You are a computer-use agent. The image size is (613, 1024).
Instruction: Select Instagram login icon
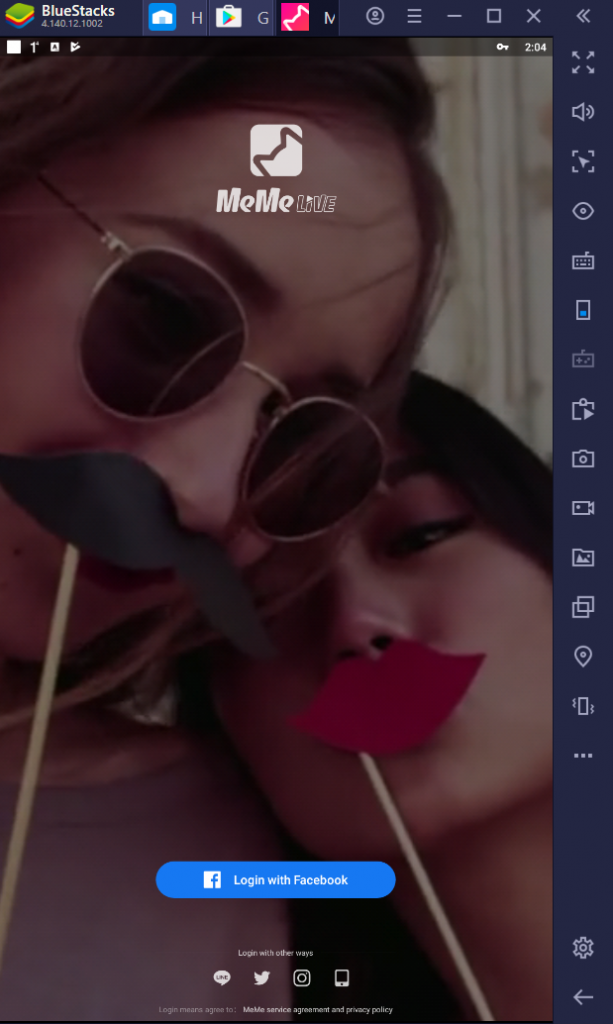pos(302,978)
